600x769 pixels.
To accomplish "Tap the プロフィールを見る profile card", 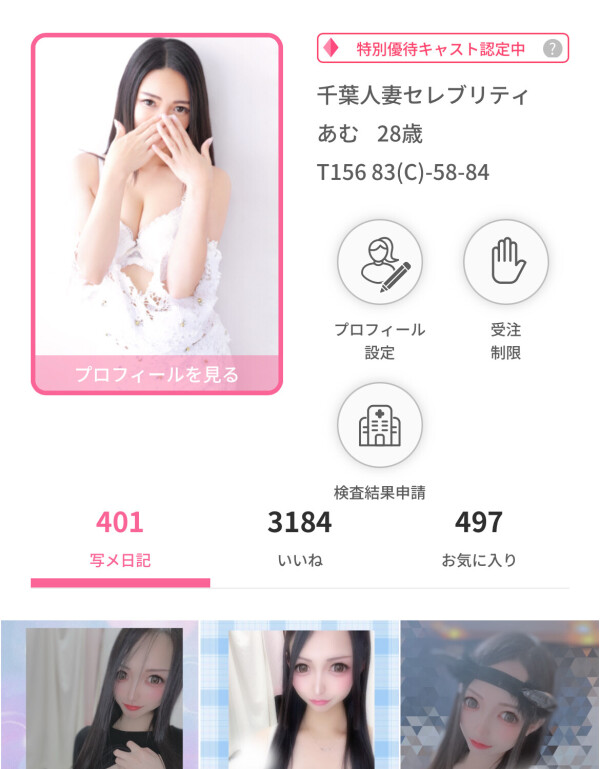I will click(x=157, y=214).
